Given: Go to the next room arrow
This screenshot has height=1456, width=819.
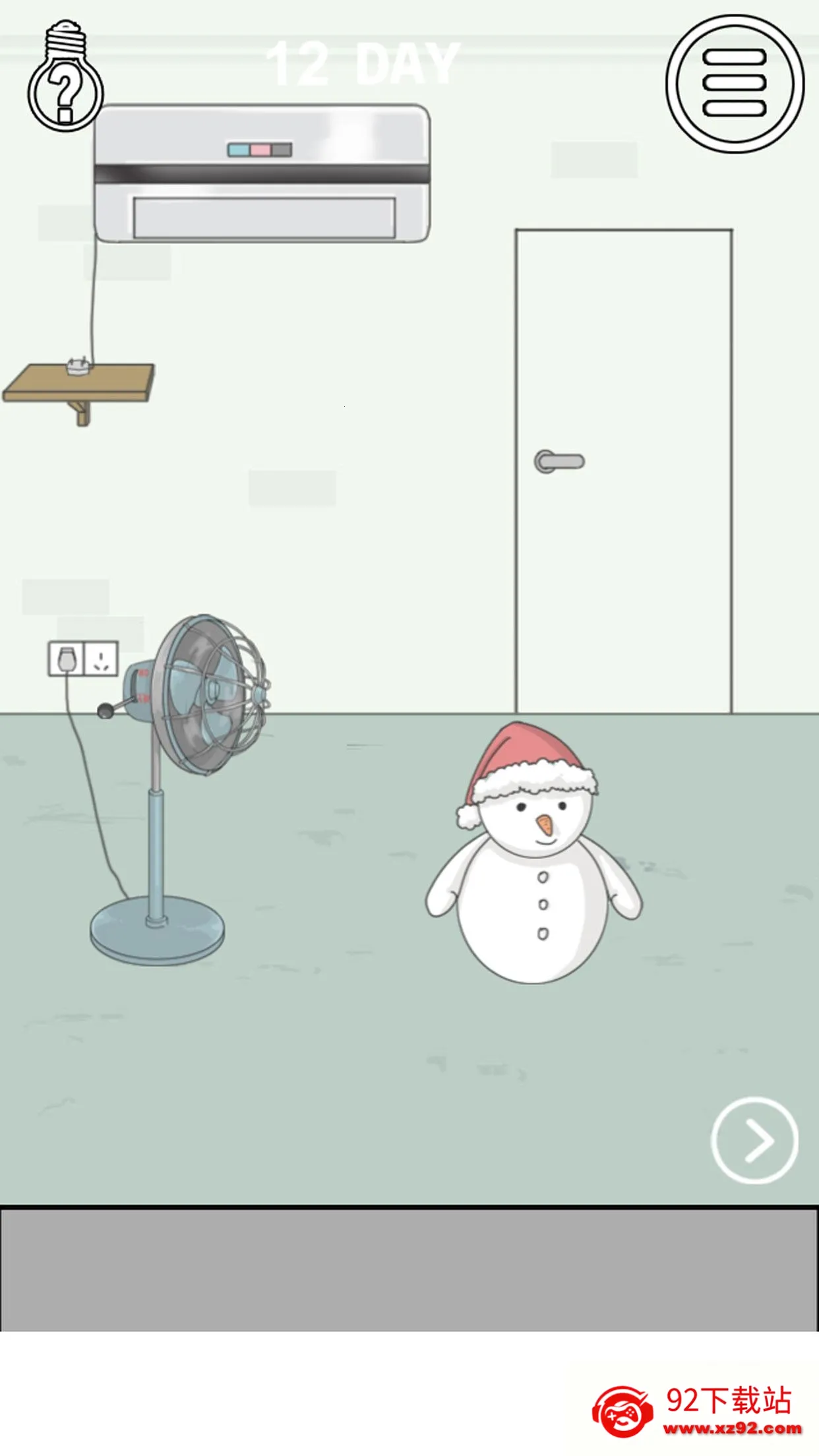Looking at the screenshot, I should pos(754,1140).
